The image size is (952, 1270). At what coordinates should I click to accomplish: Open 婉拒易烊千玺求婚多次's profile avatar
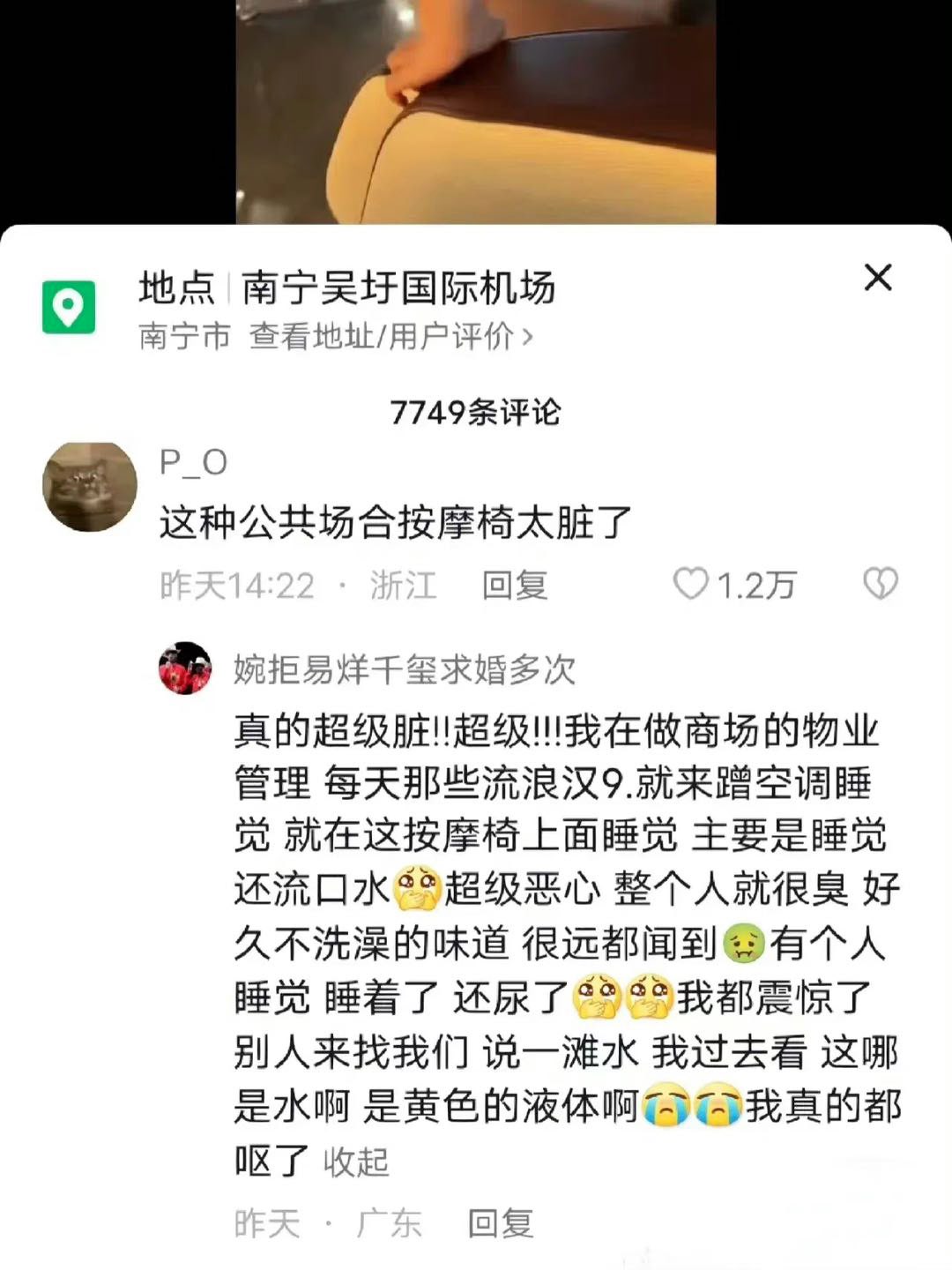pyautogui.click(x=185, y=669)
